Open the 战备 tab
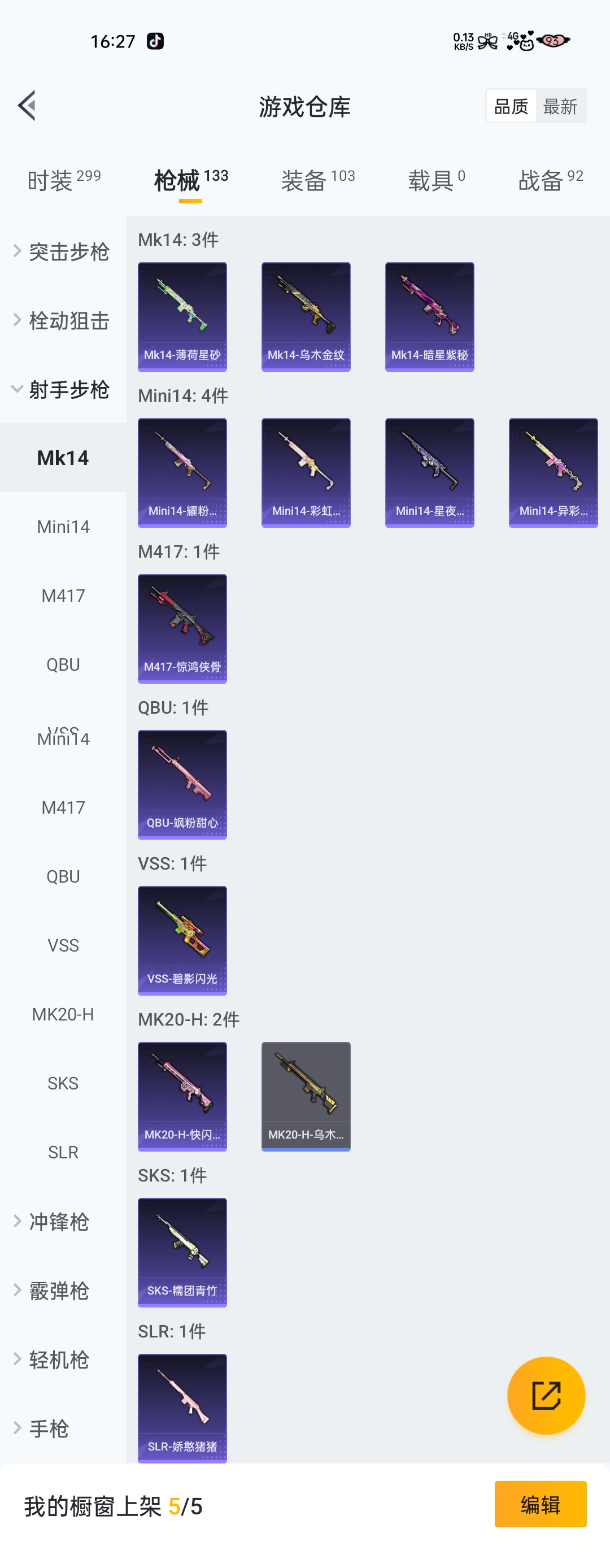The height and width of the screenshot is (1568, 610). [x=550, y=180]
